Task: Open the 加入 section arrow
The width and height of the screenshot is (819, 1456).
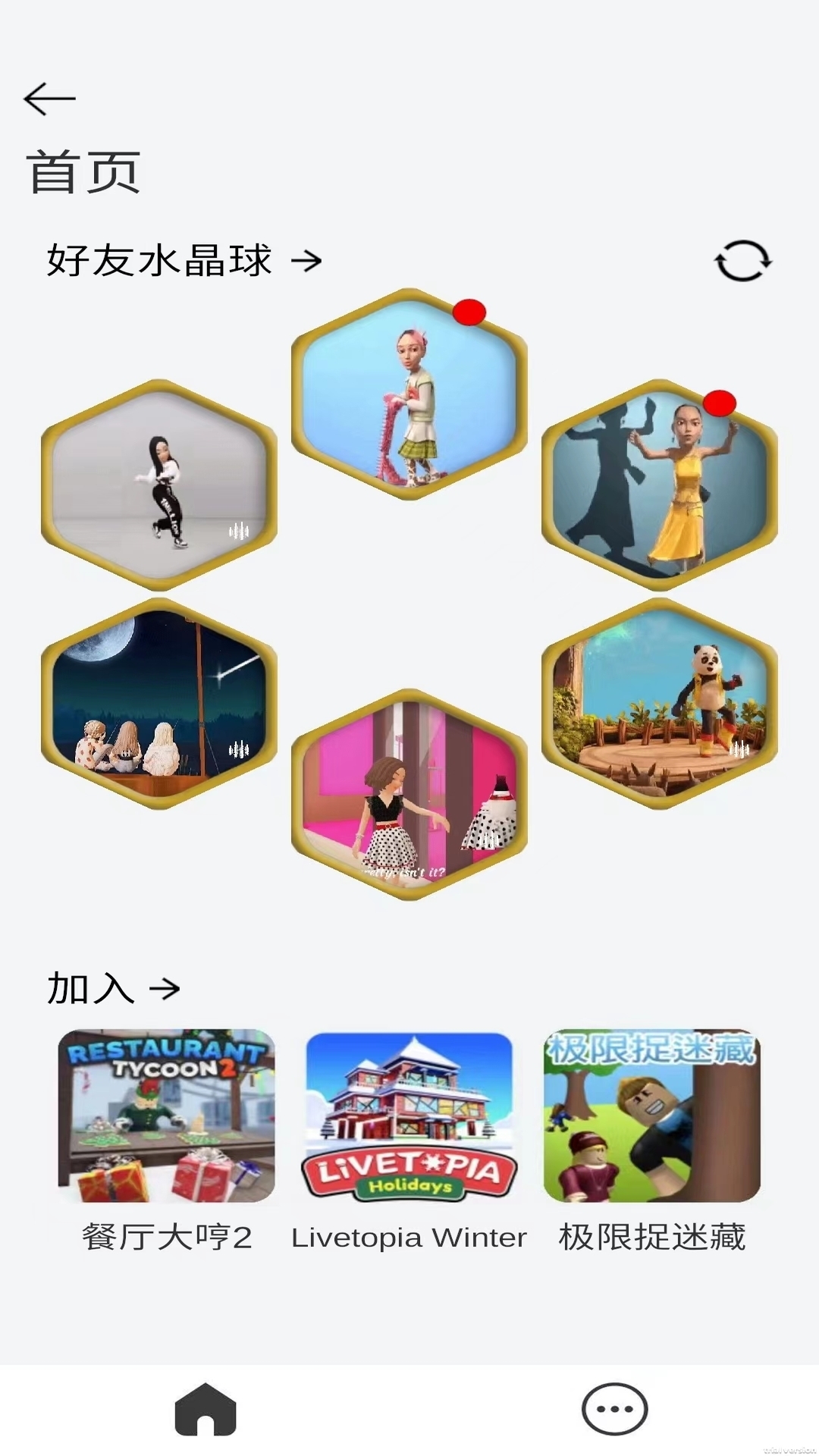Action: click(x=165, y=988)
